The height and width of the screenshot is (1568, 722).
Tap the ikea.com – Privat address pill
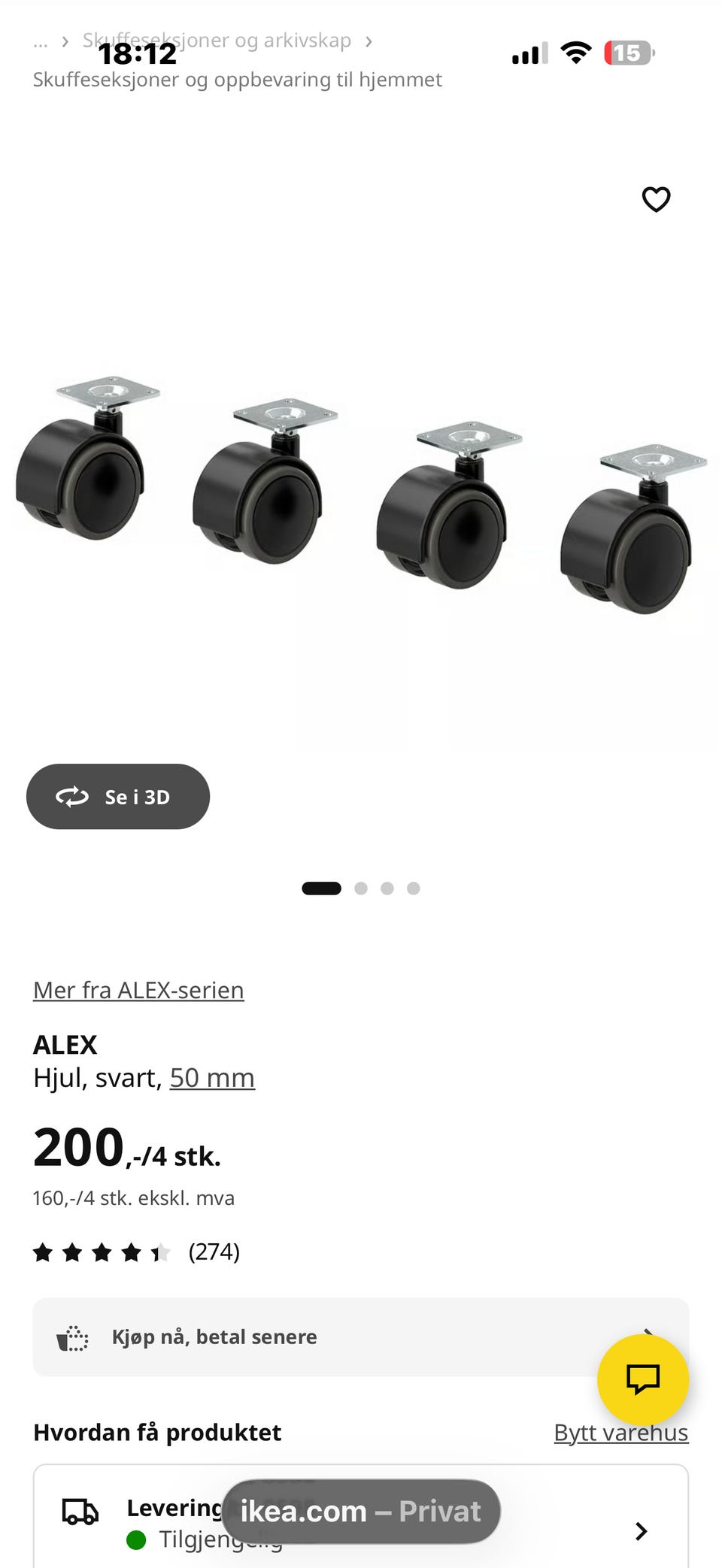(x=361, y=1512)
